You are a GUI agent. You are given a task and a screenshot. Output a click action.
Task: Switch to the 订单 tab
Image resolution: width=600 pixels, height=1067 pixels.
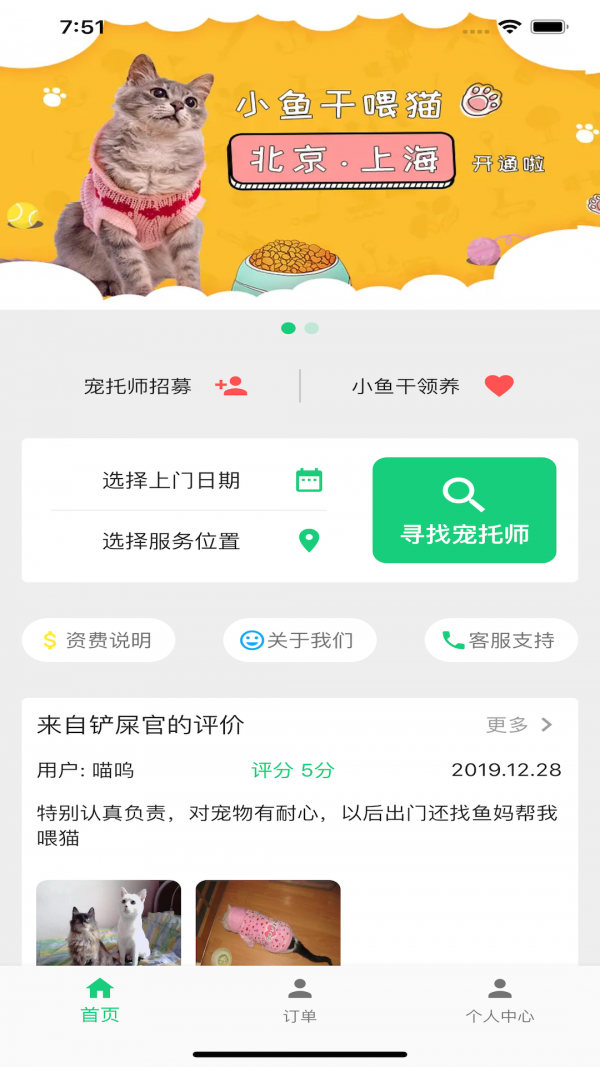coord(300,1000)
